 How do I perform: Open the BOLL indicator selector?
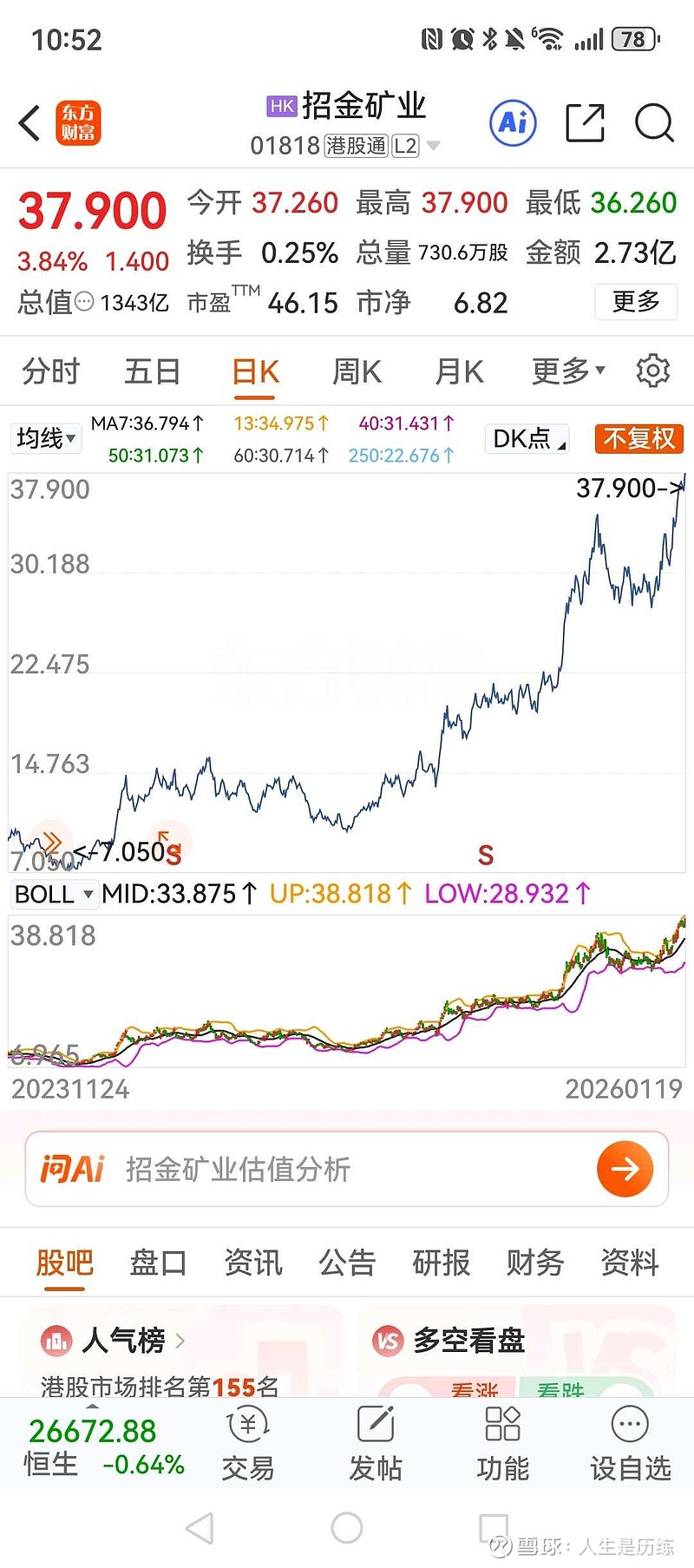[x=54, y=894]
